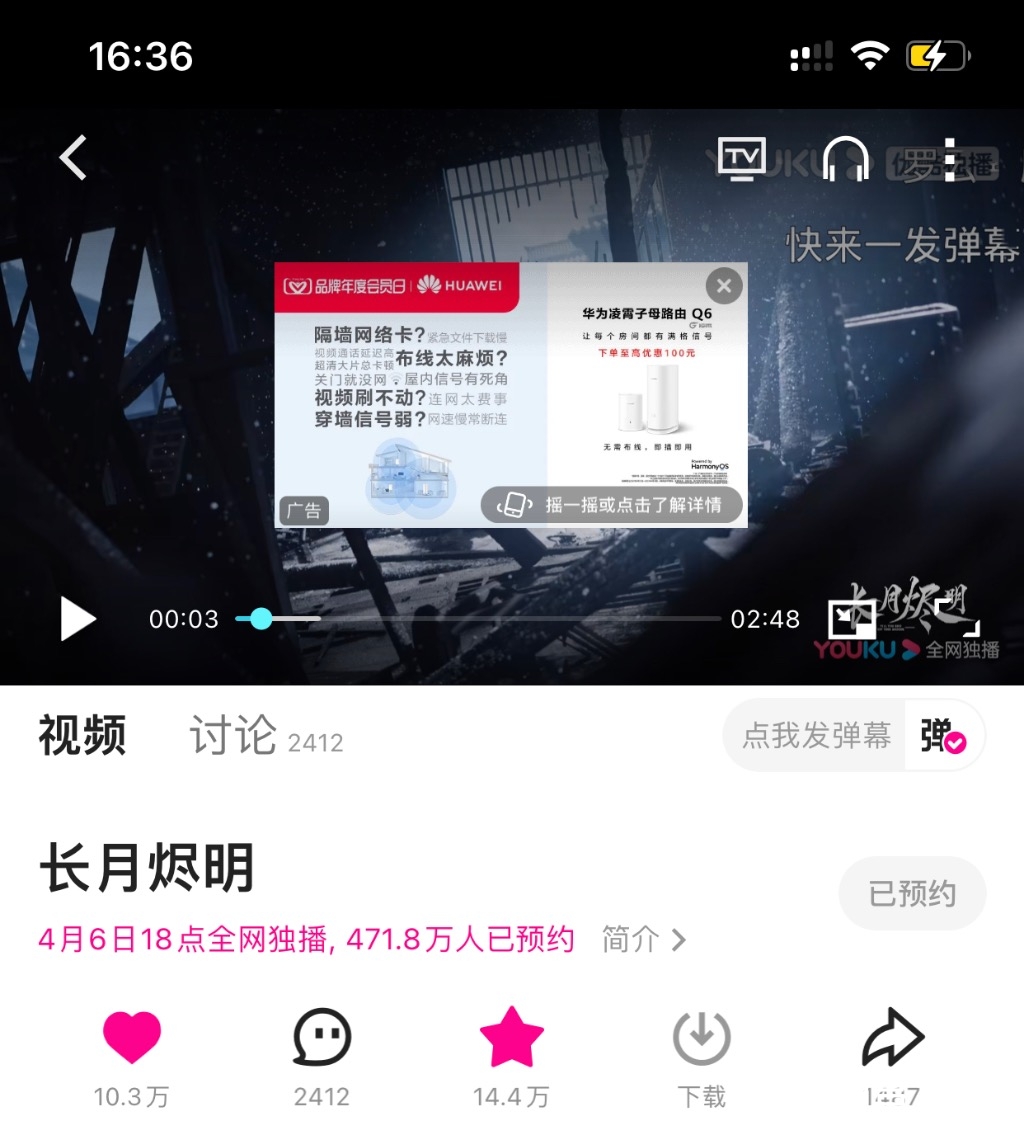Image resolution: width=1024 pixels, height=1135 pixels.
Task: Tap 点我发弹幕 input field
Action: [x=816, y=736]
